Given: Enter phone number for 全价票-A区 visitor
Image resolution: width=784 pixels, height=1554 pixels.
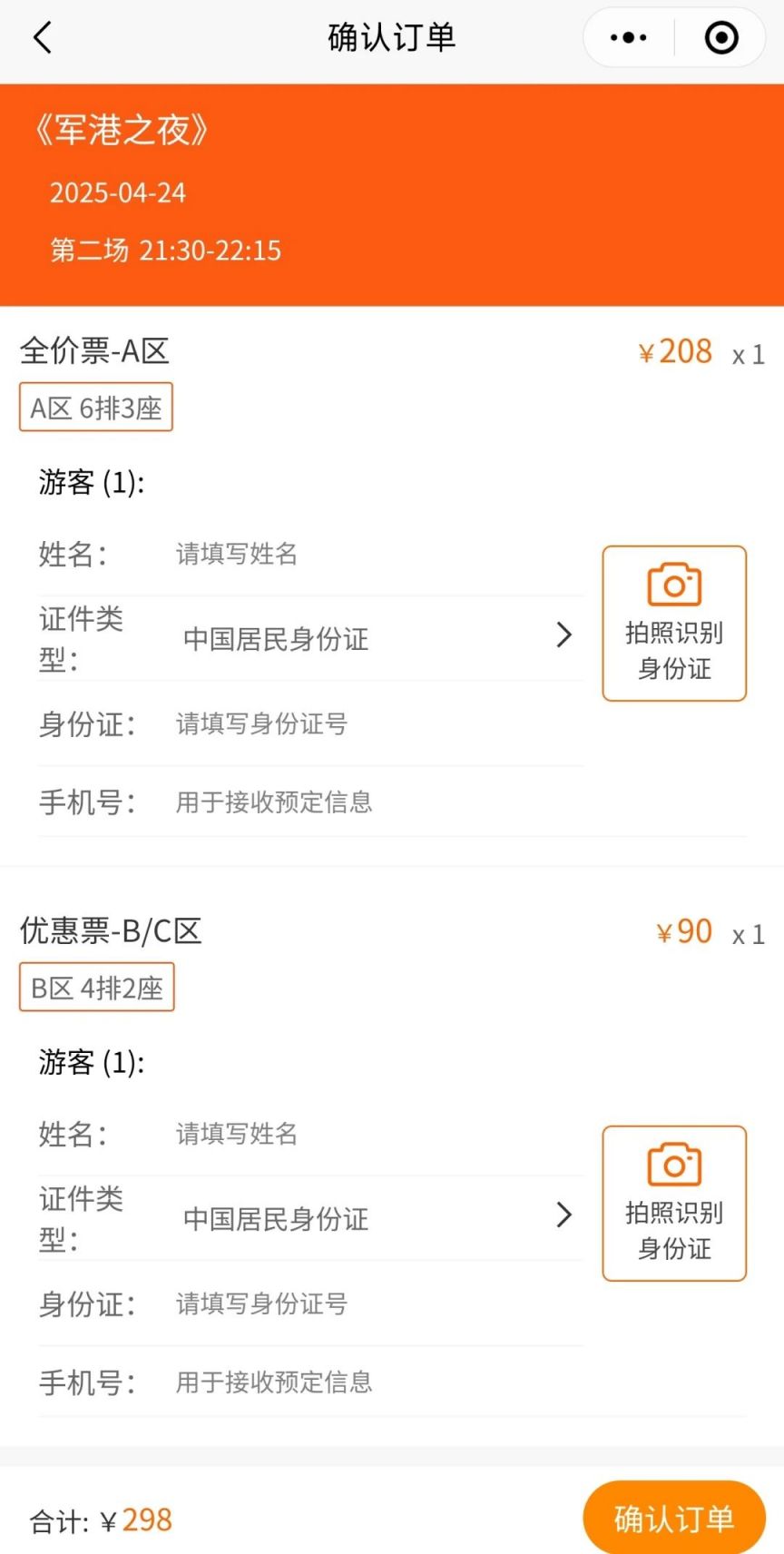Looking at the screenshot, I should (363, 802).
